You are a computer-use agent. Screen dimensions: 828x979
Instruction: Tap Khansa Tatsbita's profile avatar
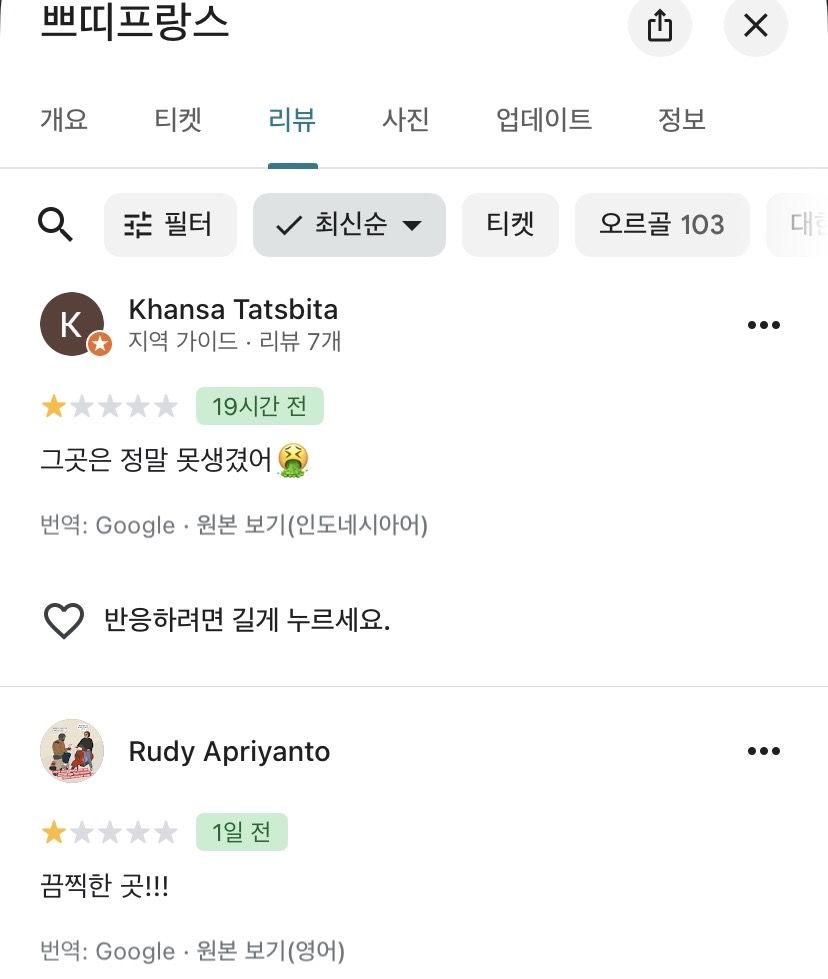71,323
